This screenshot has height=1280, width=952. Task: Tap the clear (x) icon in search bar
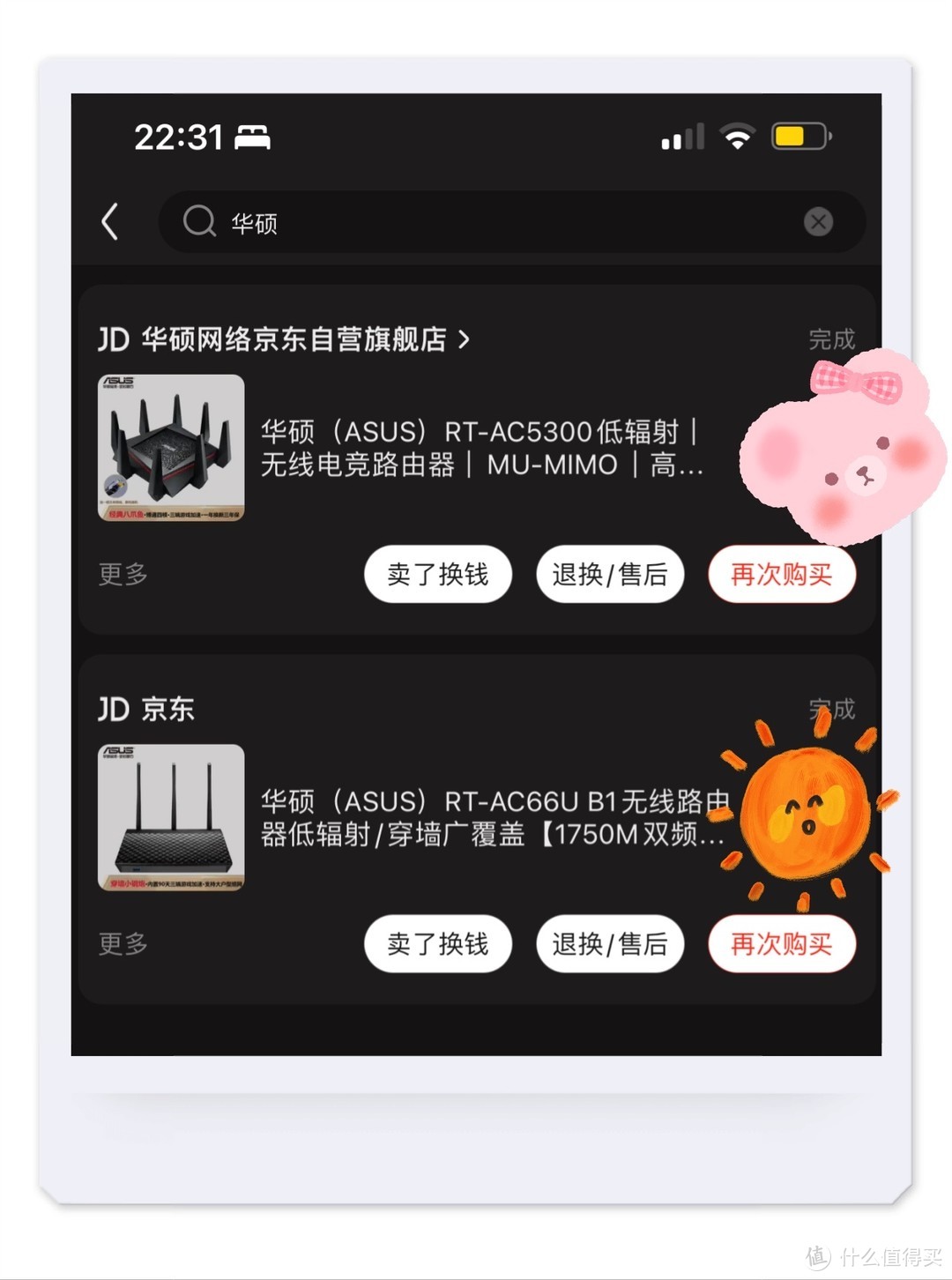tap(818, 222)
